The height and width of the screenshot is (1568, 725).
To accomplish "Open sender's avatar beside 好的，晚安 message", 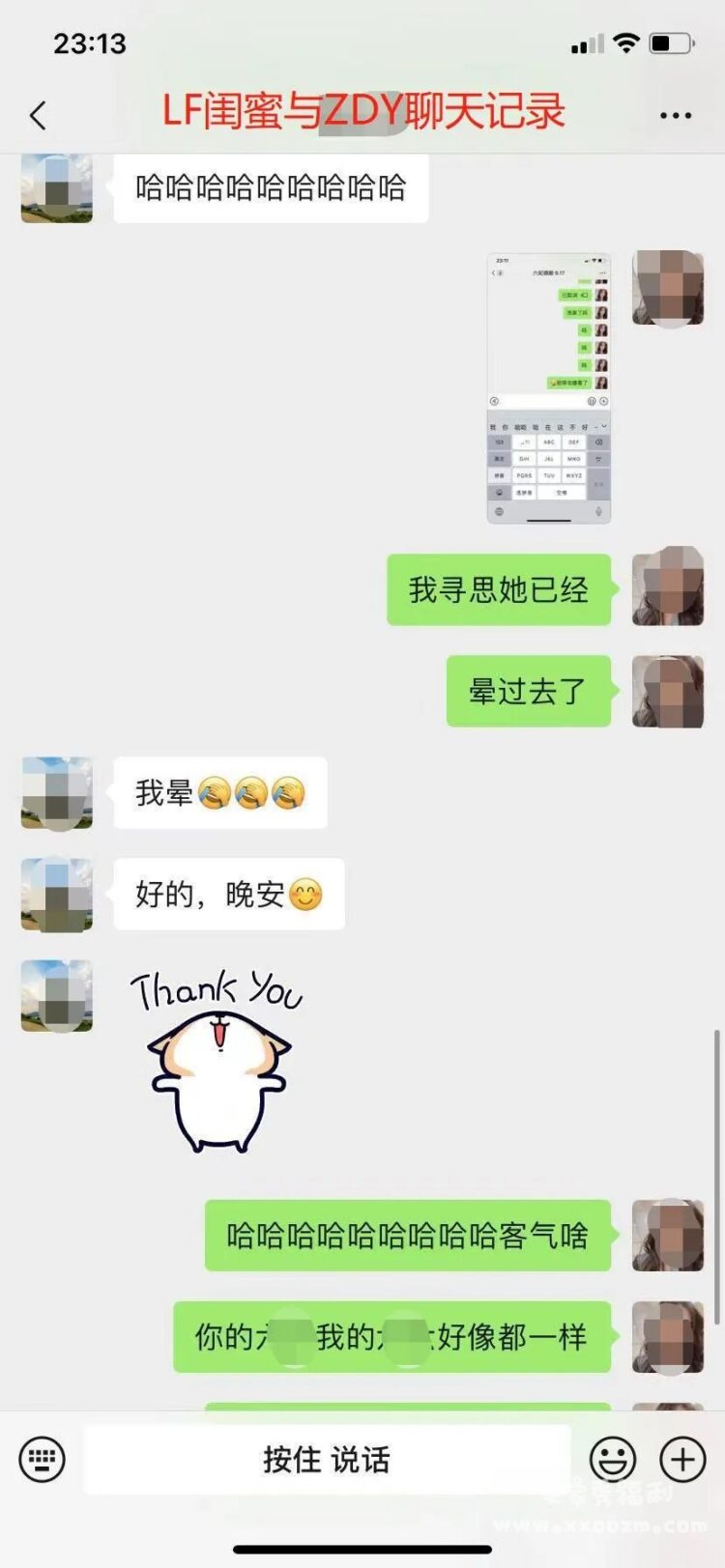I will pos(57,894).
